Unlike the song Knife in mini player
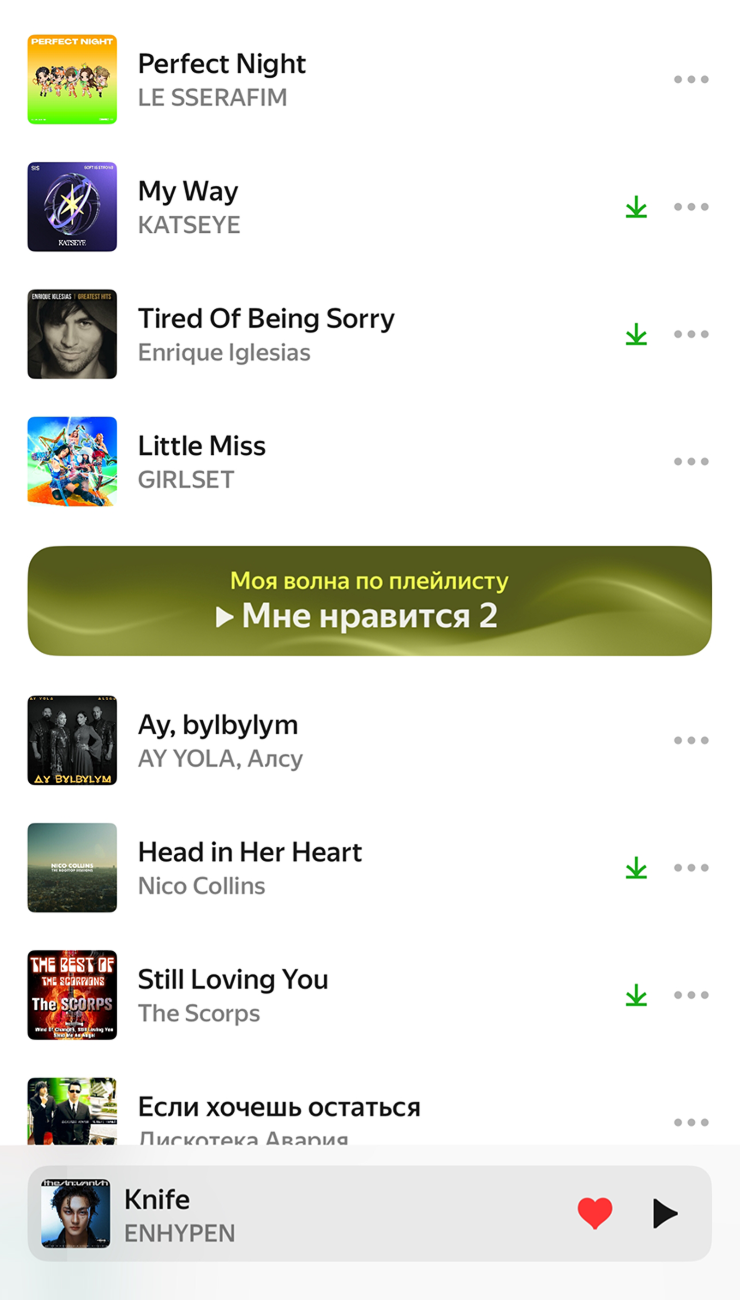The width and height of the screenshot is (740, 1300). pos(595,1213)
